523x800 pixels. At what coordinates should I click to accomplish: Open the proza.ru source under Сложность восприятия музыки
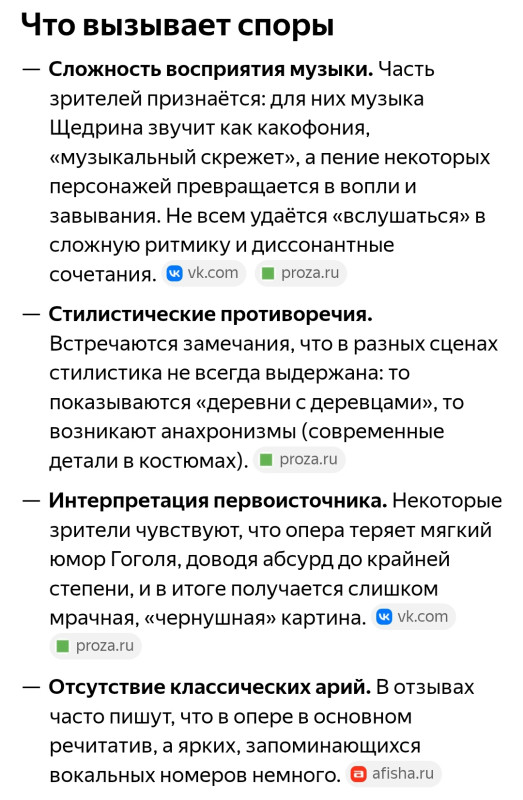301,273
